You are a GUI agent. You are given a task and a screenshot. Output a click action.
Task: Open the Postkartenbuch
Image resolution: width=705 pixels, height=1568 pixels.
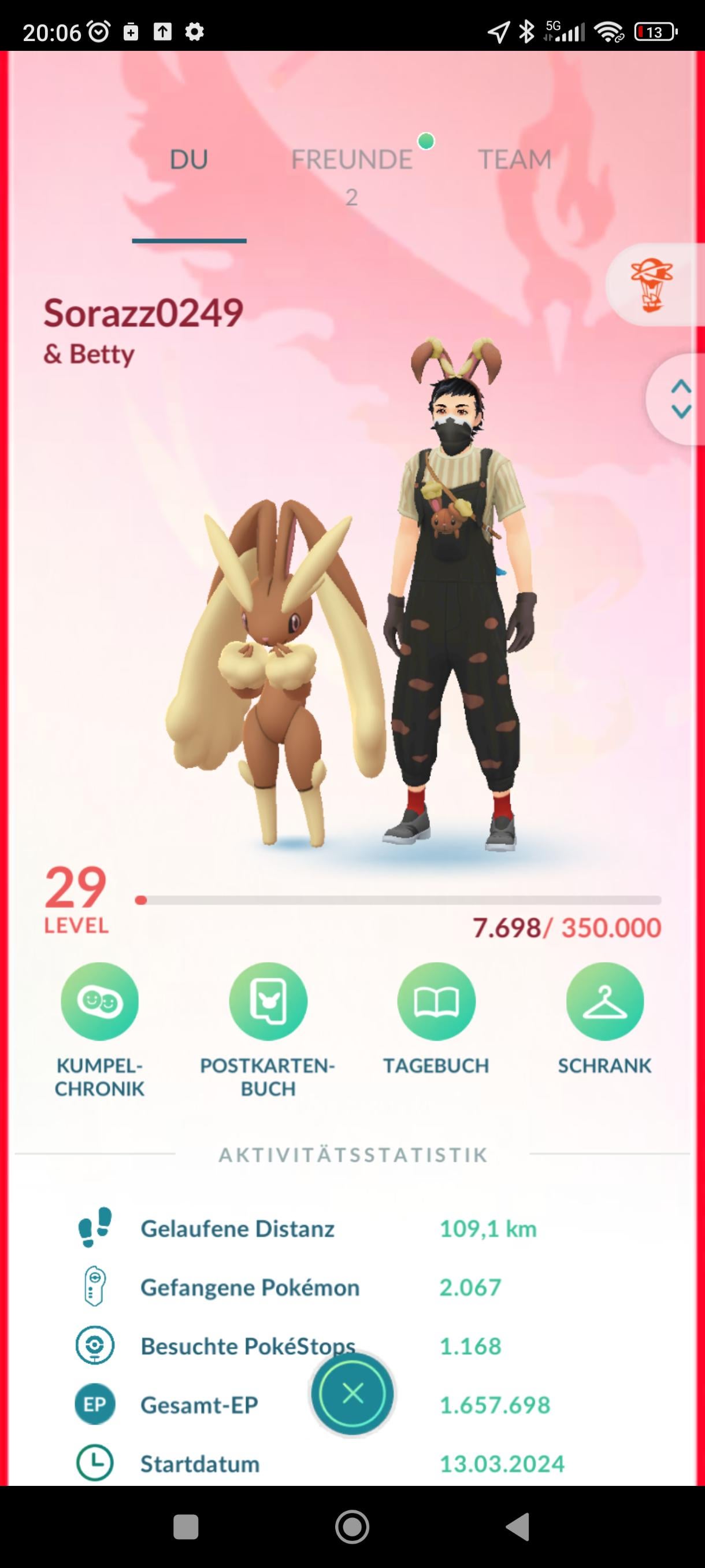(x=268, y=1001)
